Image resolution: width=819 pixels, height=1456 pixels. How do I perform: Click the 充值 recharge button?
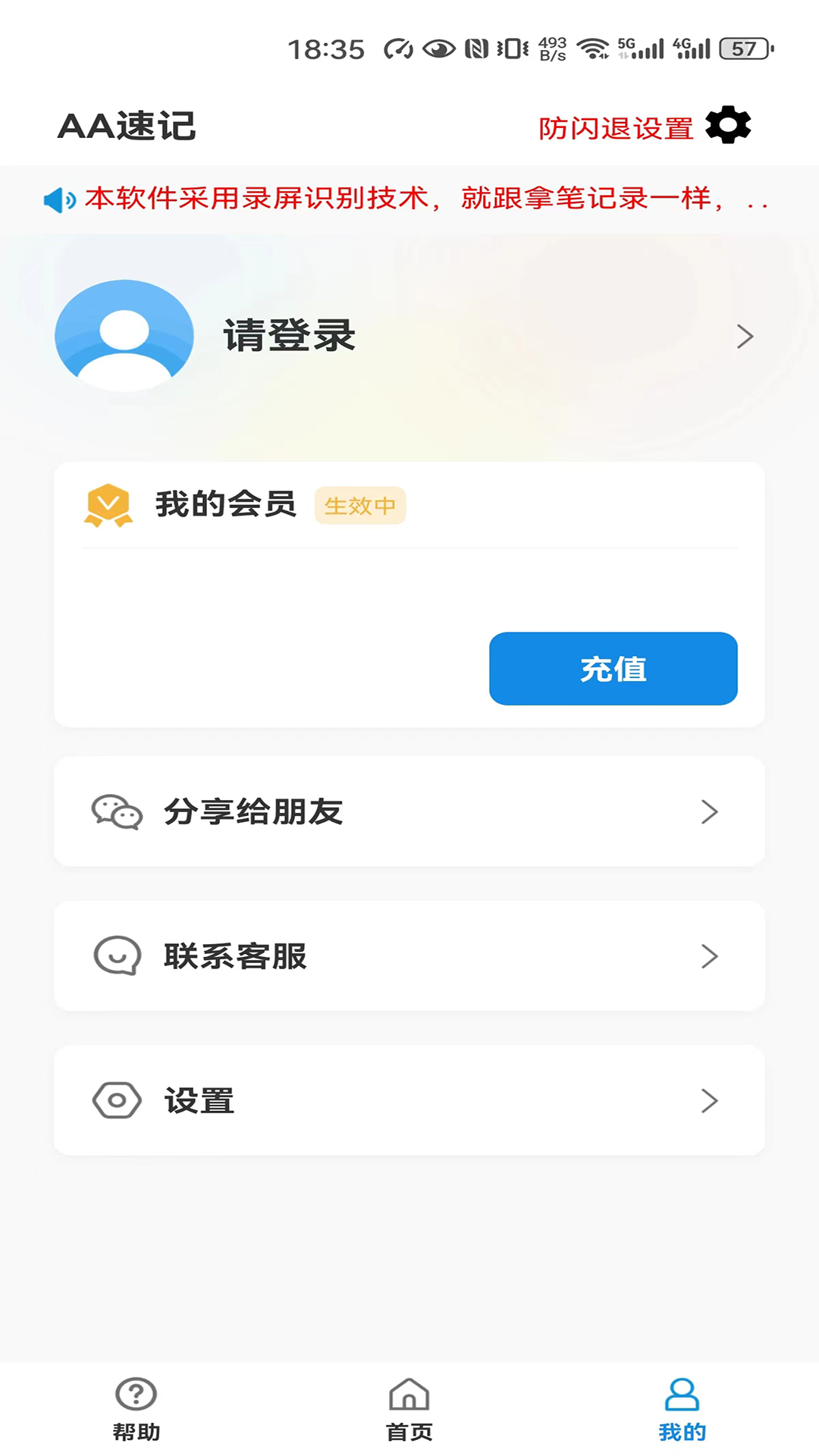pos(613,669)
